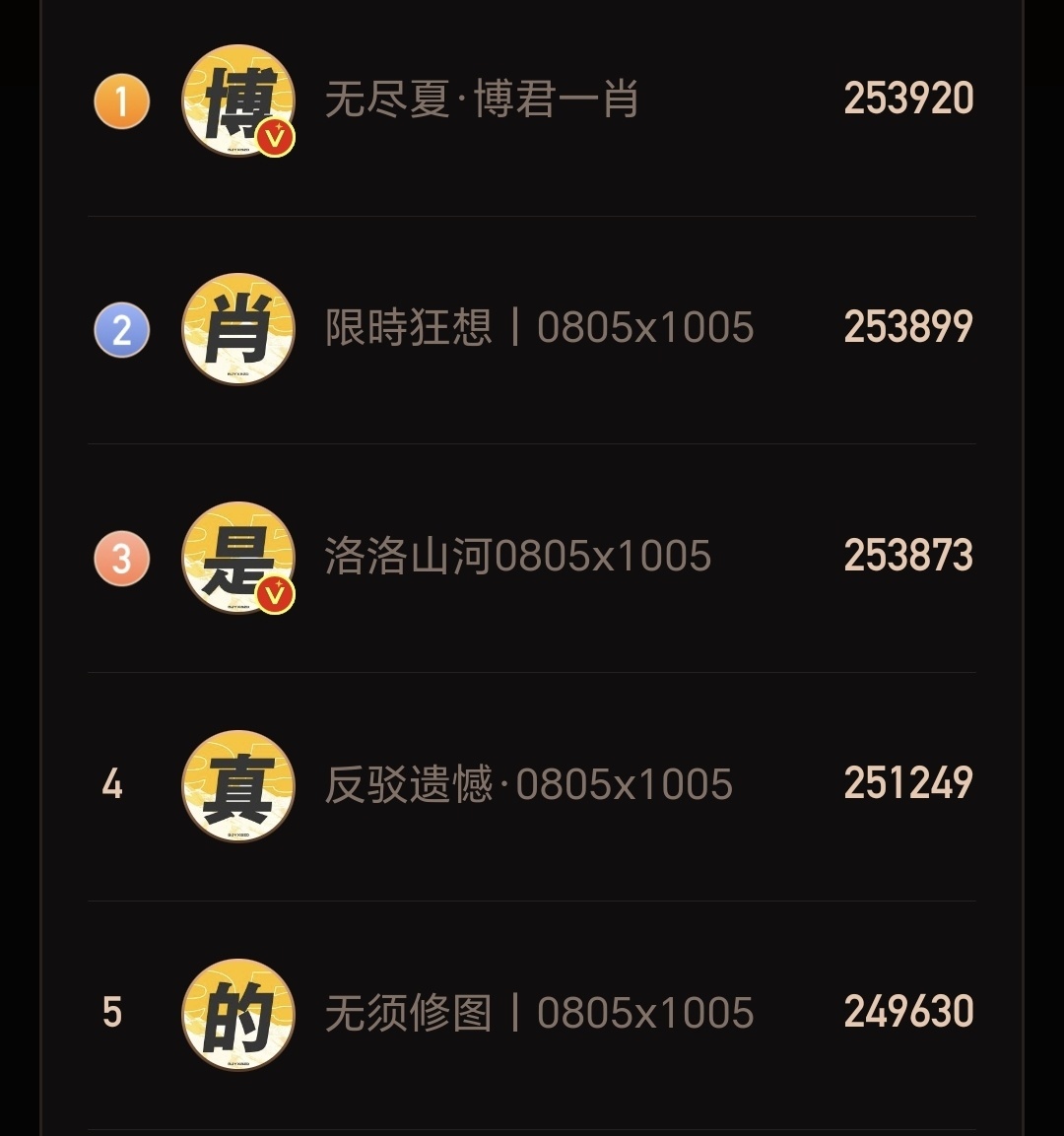Open 洛洛山河0805x1005's entry
The height and width of the screenshot is (1136, 1064).
point(513,557)
